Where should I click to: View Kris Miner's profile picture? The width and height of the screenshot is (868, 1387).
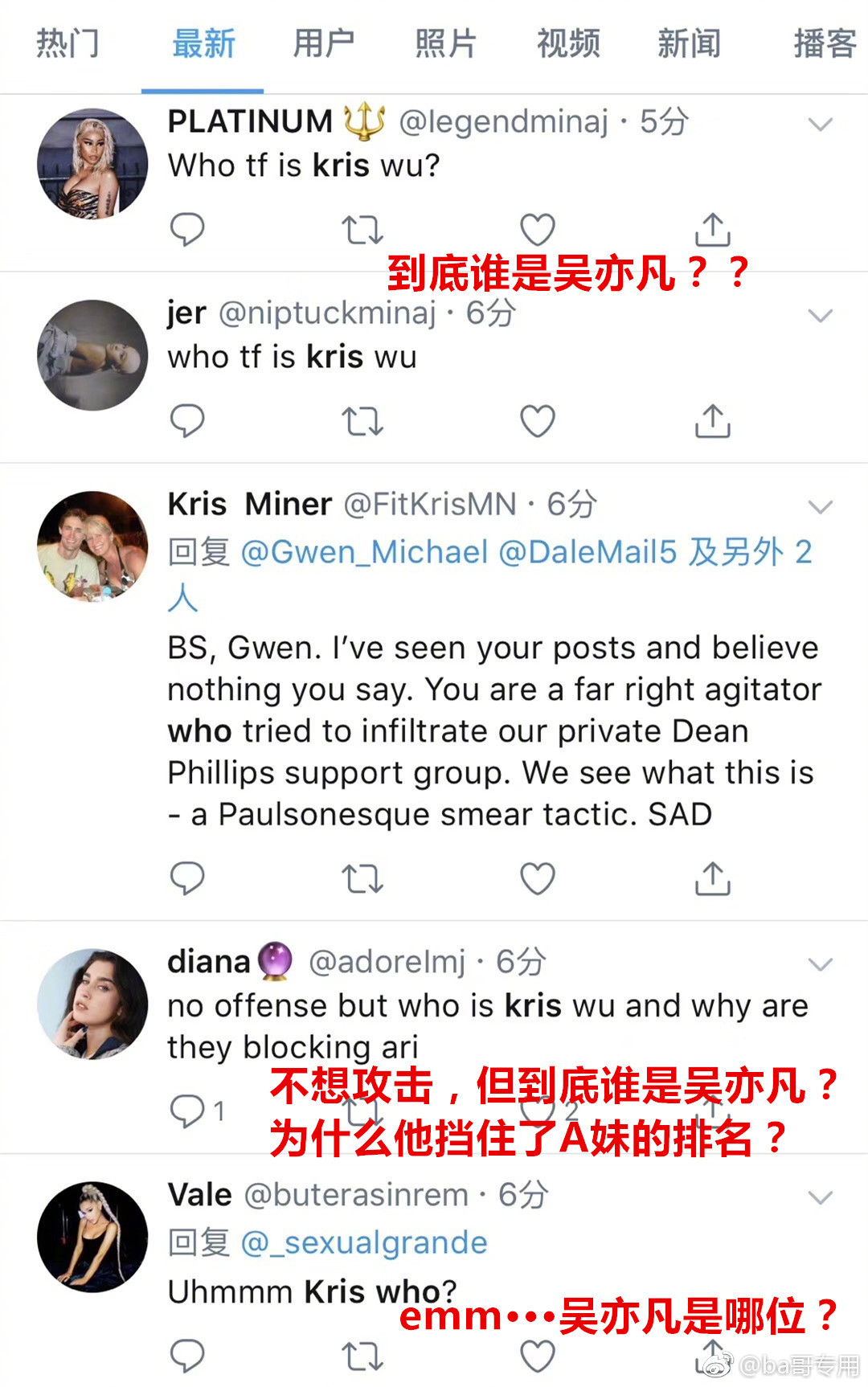(92, 546)
